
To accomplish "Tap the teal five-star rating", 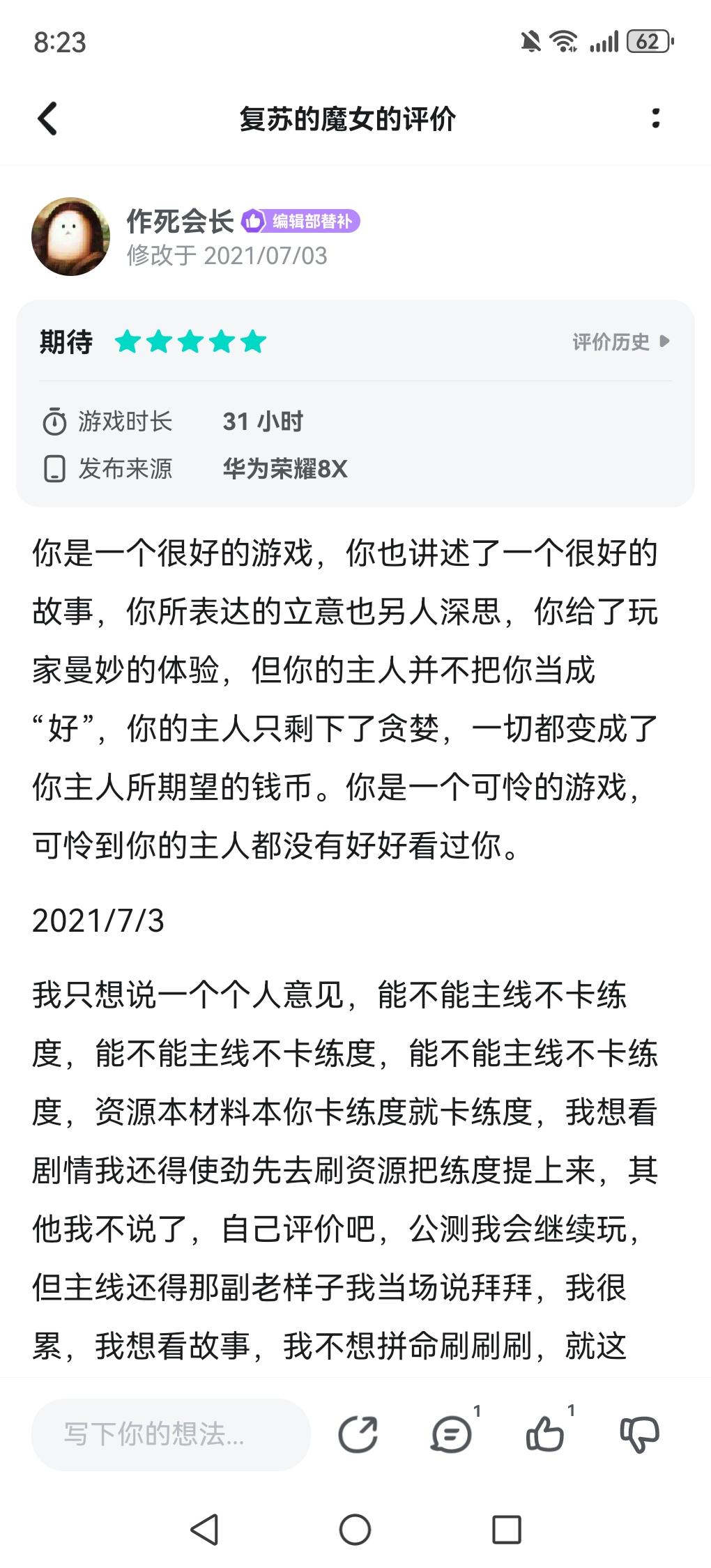I will coord(188,341).
